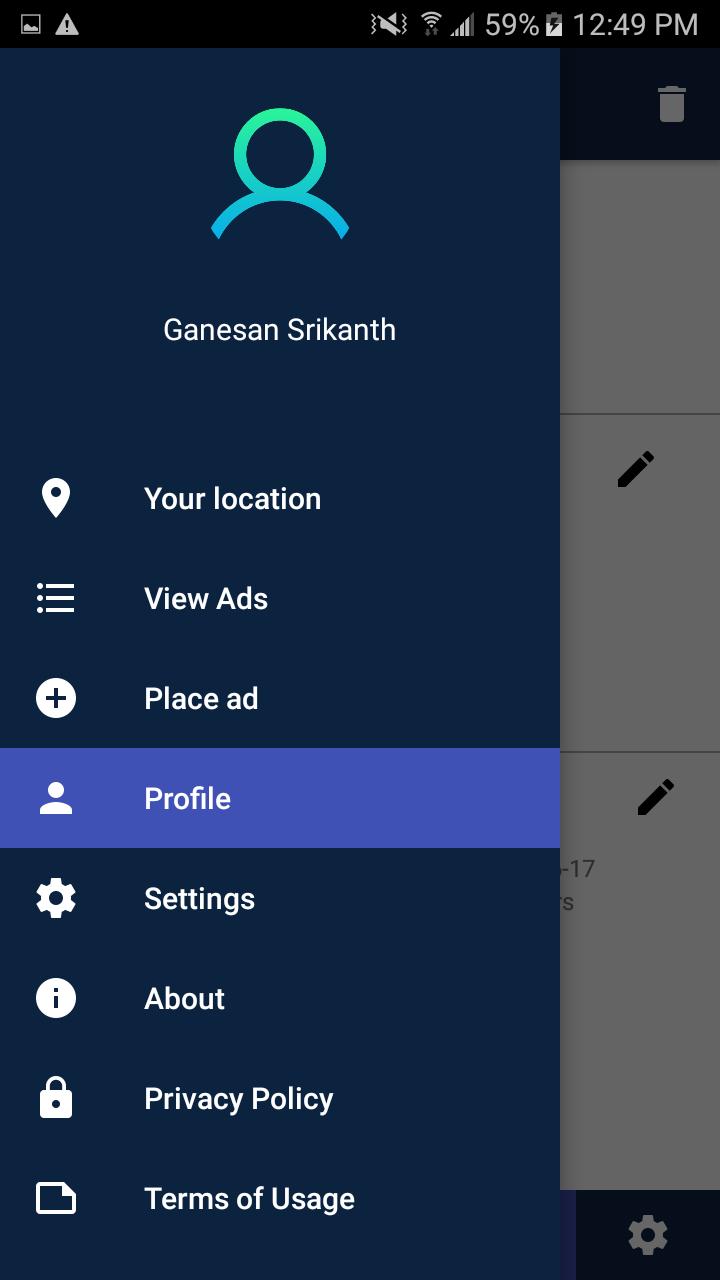This screenshot has height=1280, width=720.
Task: Open Terms of Usage
Action: pyautogui.click(x=249, y=1198)
